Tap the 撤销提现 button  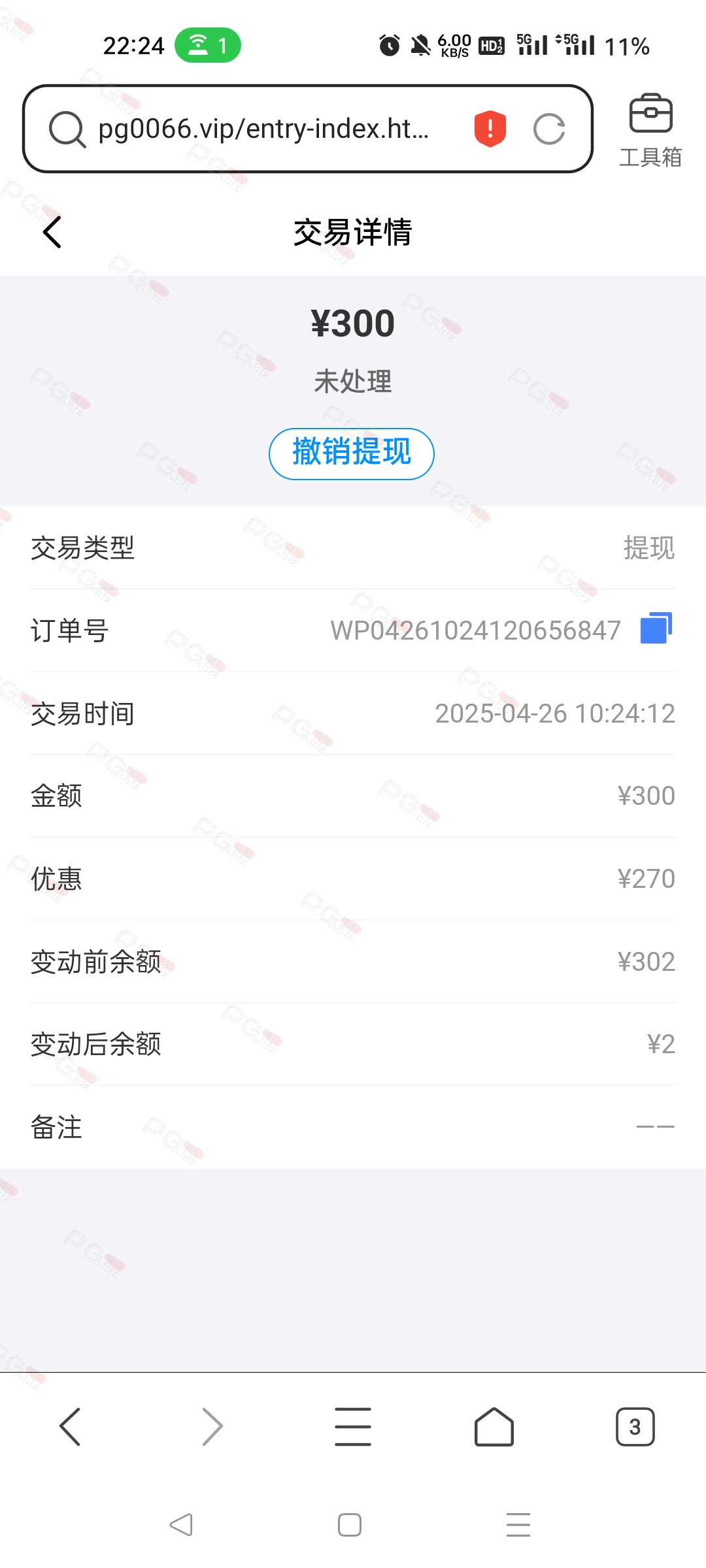352,454
